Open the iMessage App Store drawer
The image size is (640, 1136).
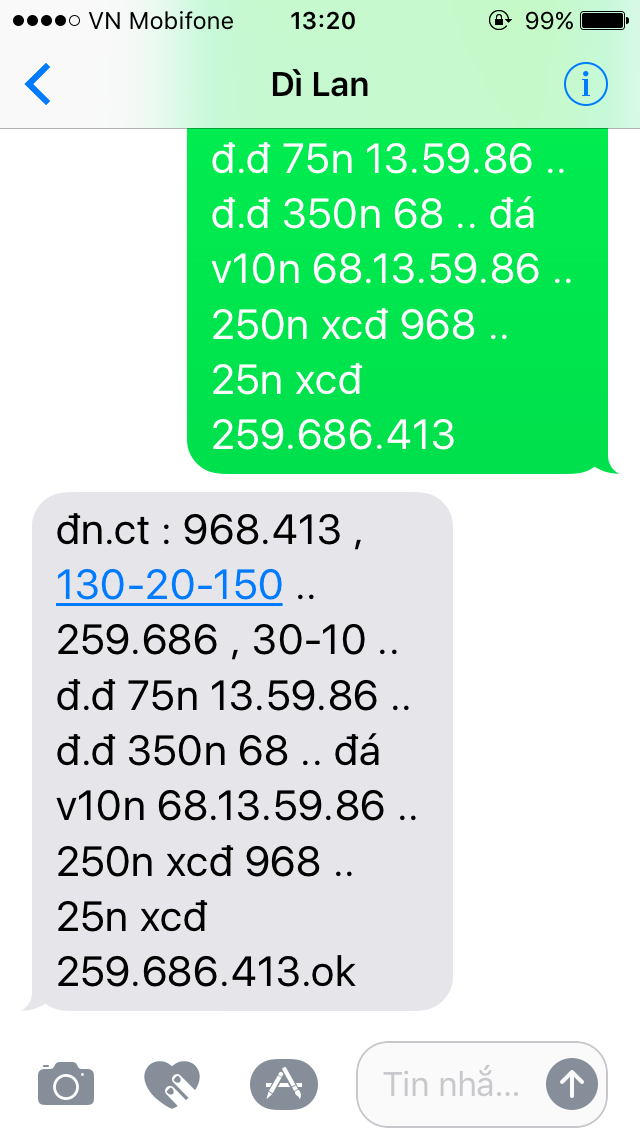(283, 1082)
